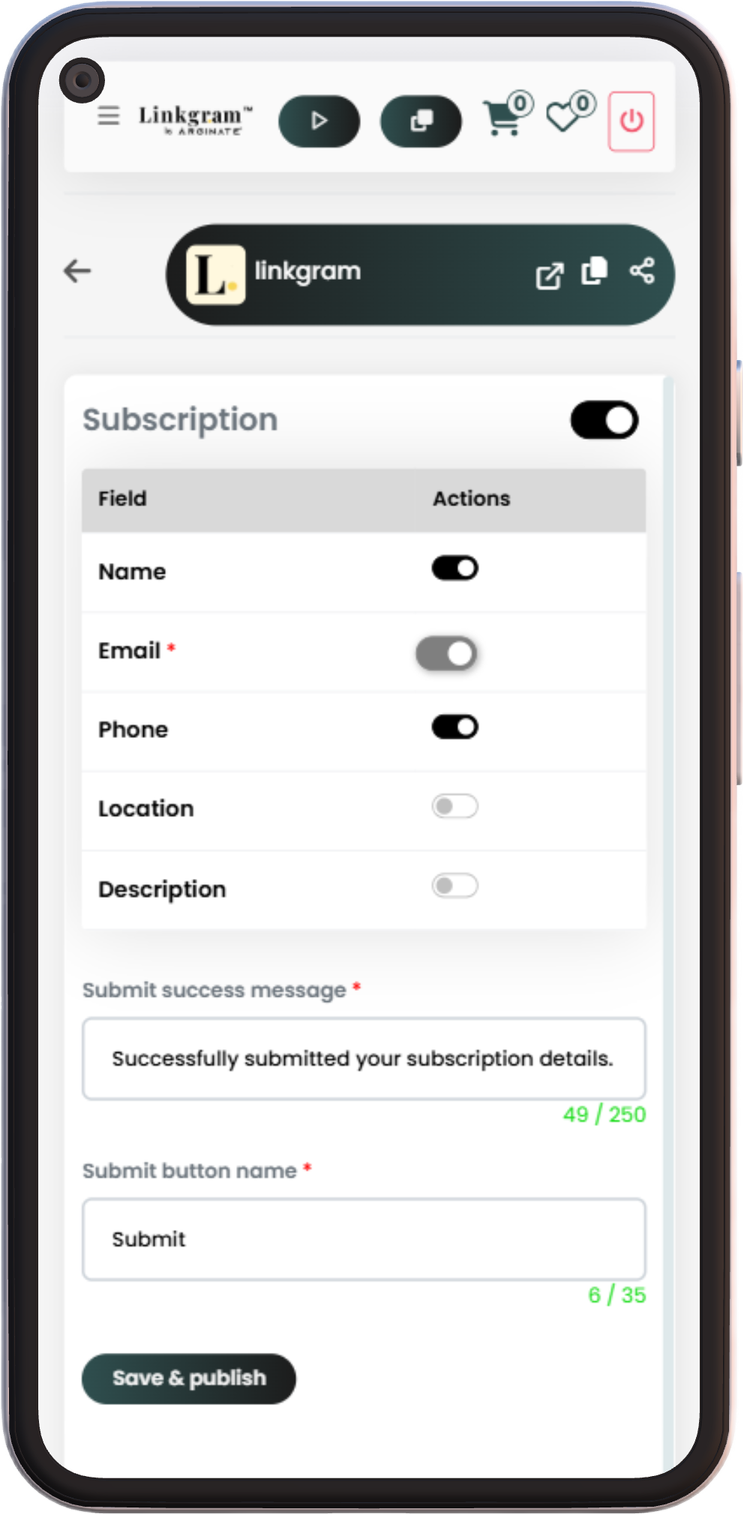The image size is (743, 1514).
Task: Tap the copy windows button in header
Action: [421, 121]
